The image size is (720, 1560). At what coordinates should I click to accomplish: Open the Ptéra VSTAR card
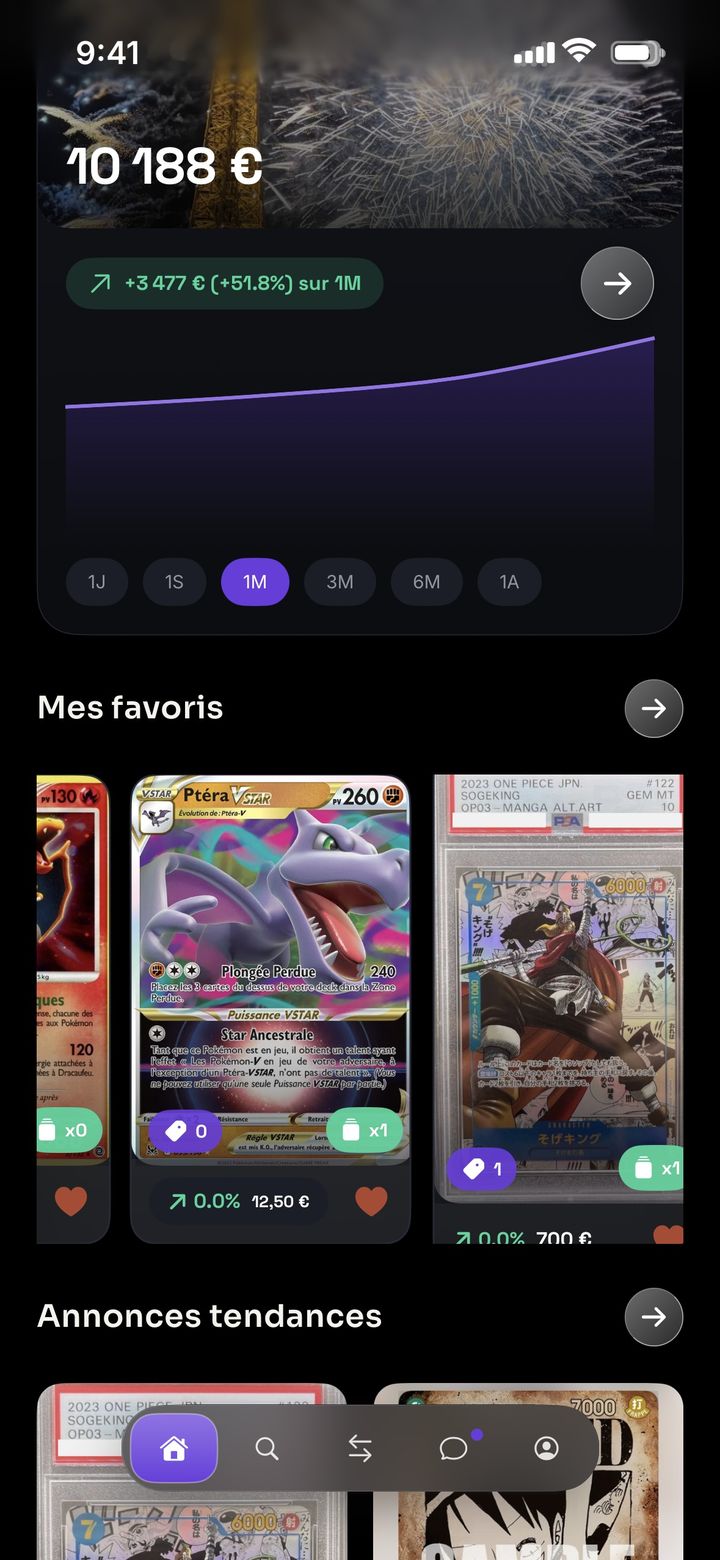click(270, 970)
